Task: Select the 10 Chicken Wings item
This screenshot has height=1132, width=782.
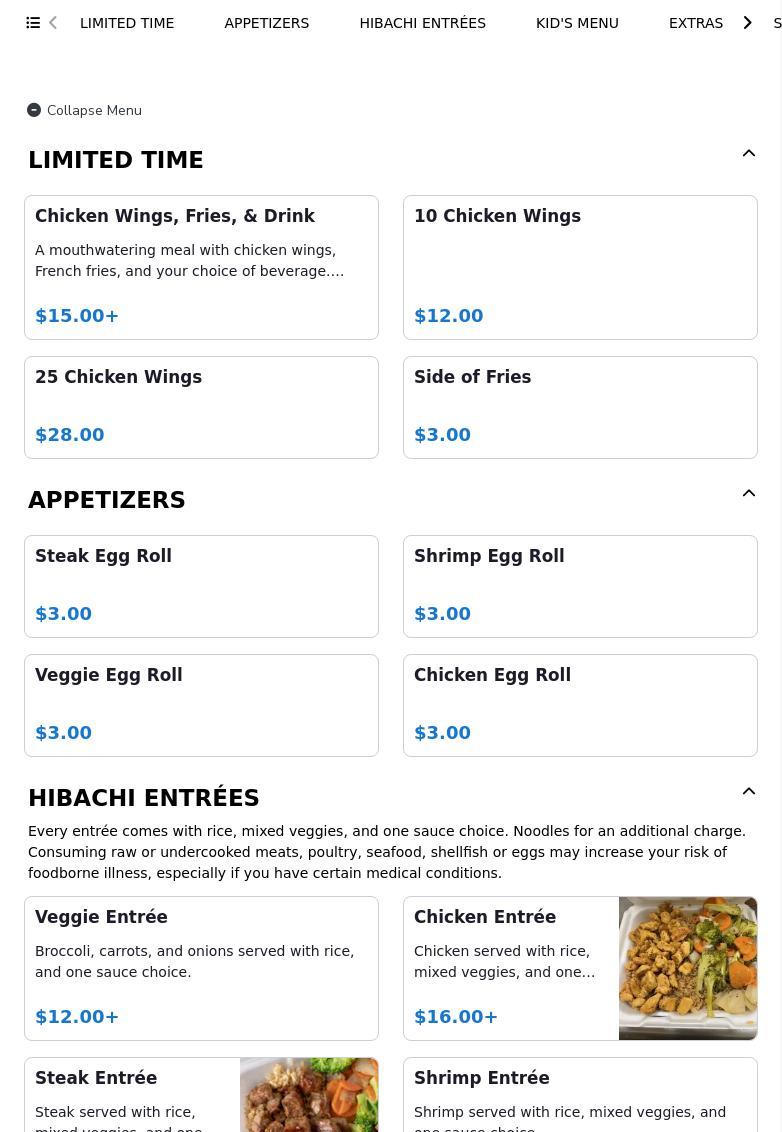Action: click(580, 267)
